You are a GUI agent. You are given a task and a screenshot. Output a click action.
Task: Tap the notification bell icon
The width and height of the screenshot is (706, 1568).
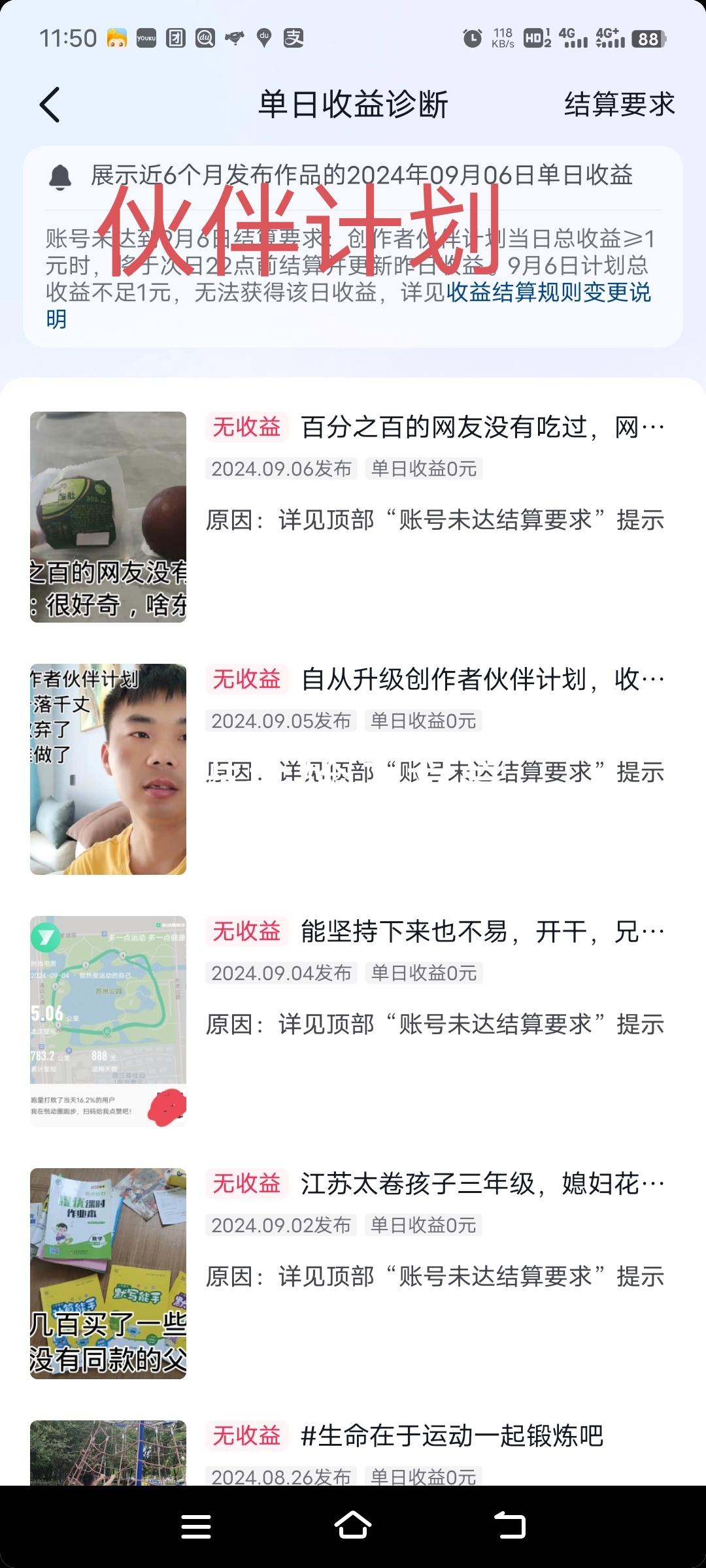tap(62, 176)
